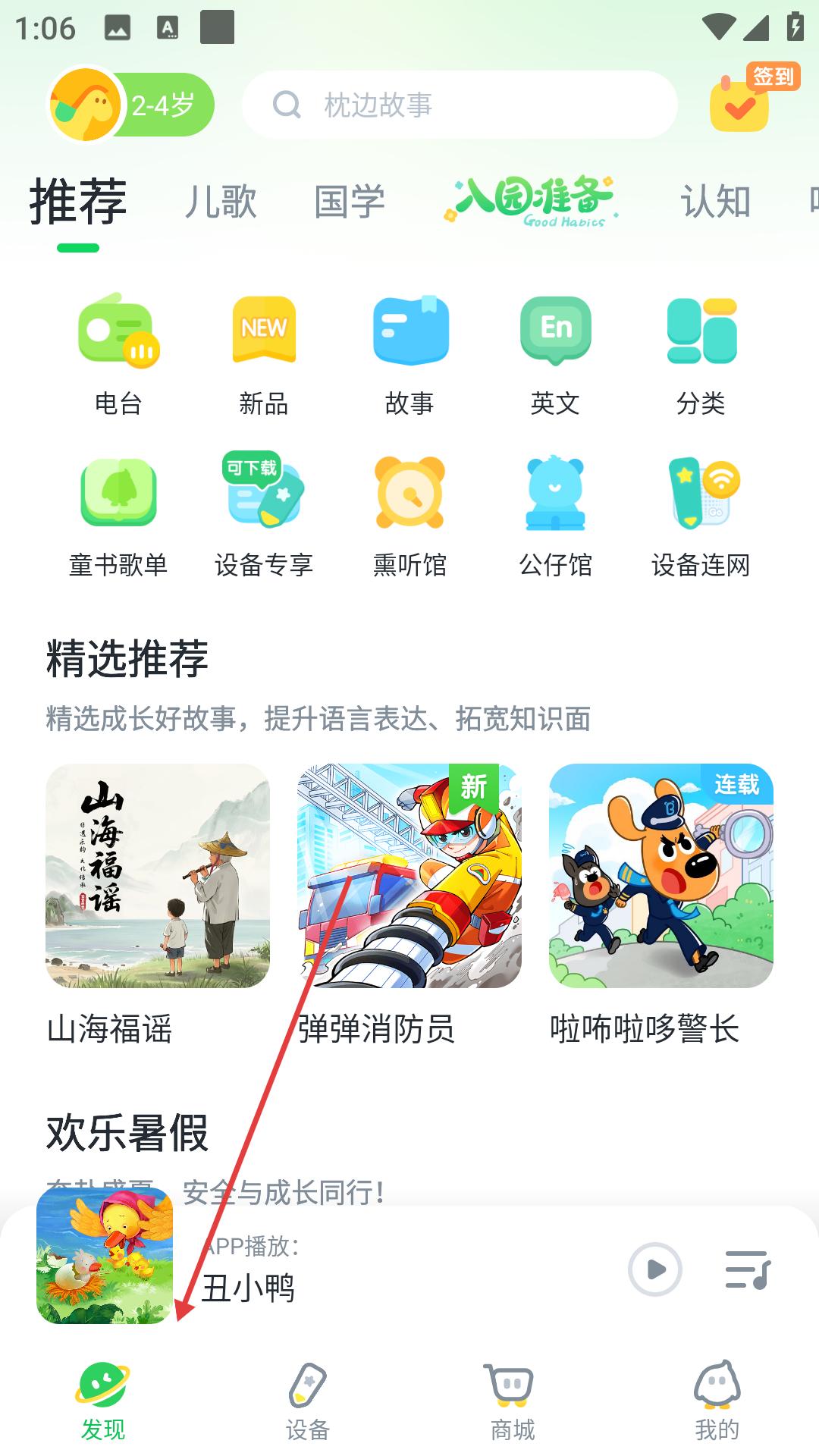Open the 山海福谣 album card
Image resolution: width=819 pixels, height=1456 pixels.
(158, 876)
